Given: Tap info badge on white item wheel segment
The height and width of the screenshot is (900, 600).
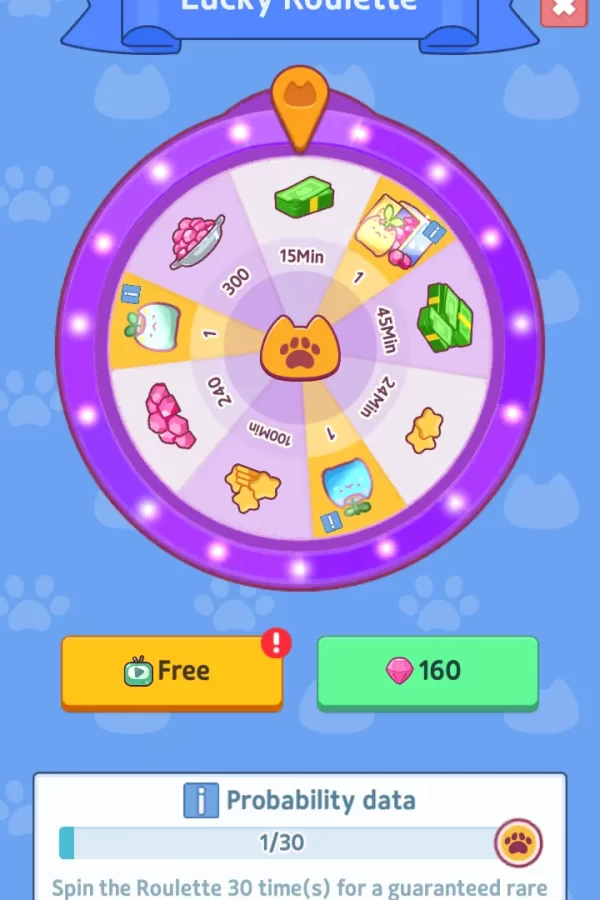Looking at the screenshot, I should click(x=130, y=294).
